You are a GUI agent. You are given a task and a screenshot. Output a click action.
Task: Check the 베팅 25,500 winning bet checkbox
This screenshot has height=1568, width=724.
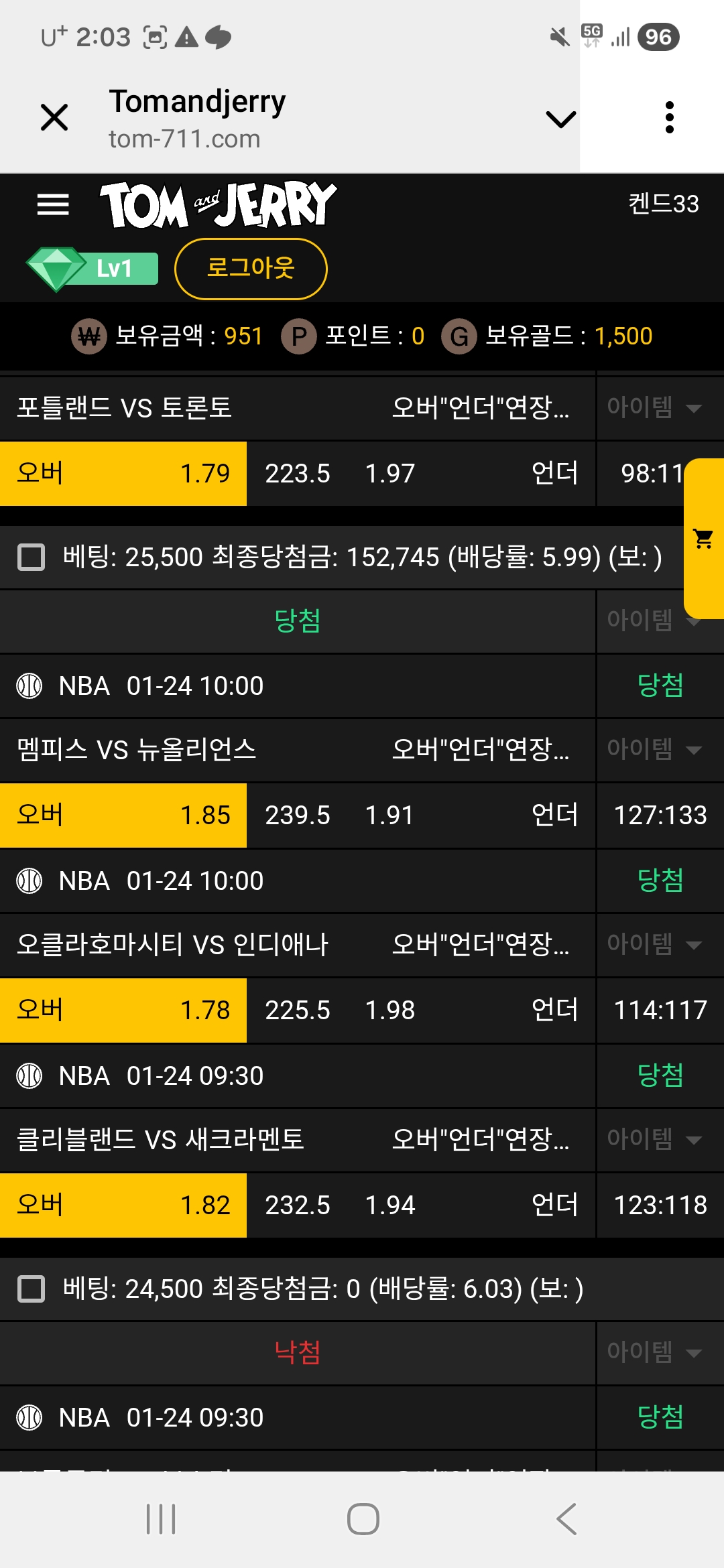(x=29, y=557)
